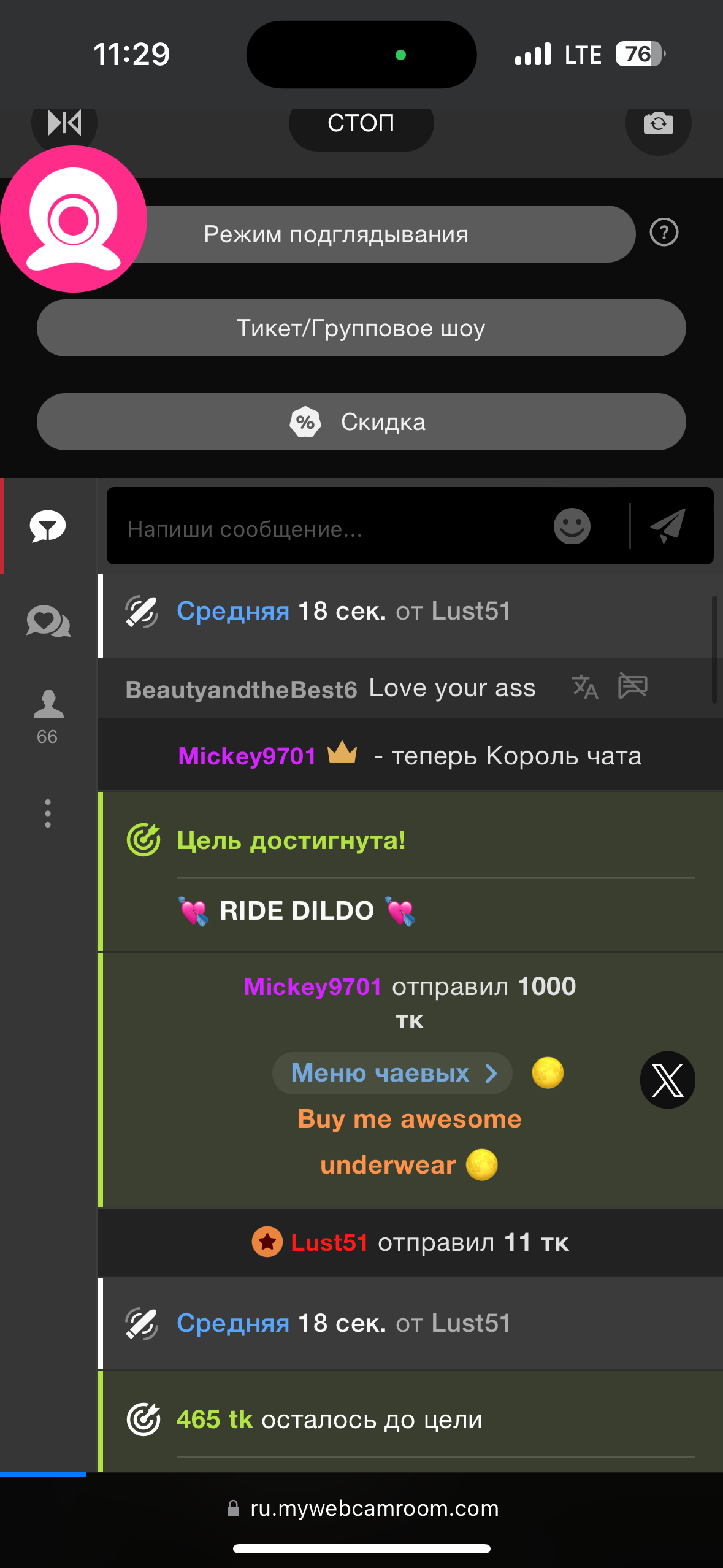Open help question mark icon
Screen dimensions: 723x1568
[x=664, y=233]
